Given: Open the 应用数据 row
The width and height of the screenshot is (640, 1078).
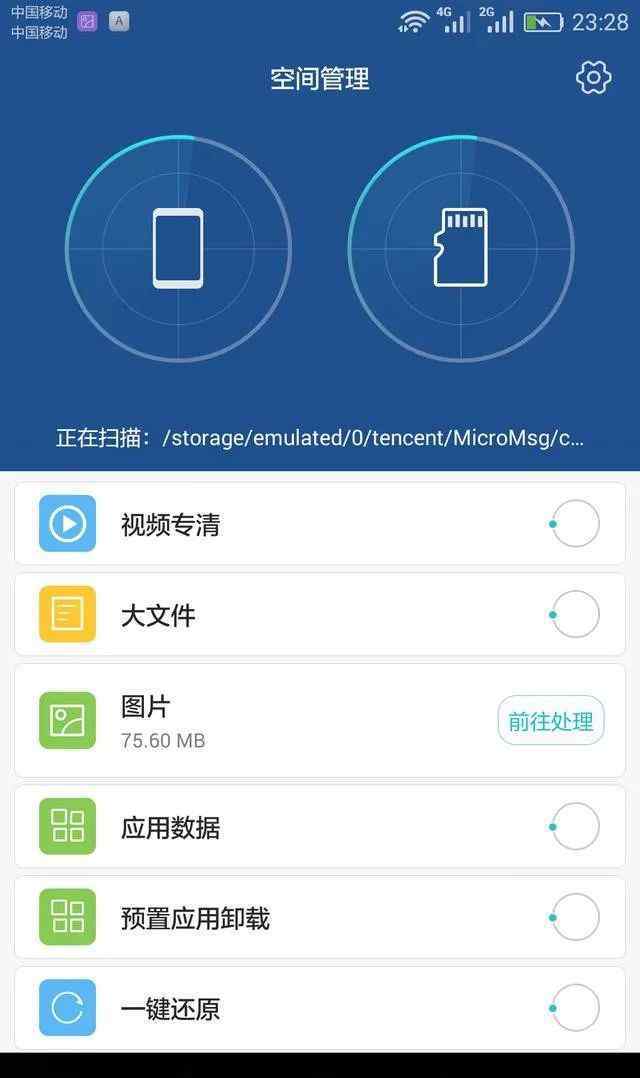Looking at the screenshot, I should coord(320,826).
